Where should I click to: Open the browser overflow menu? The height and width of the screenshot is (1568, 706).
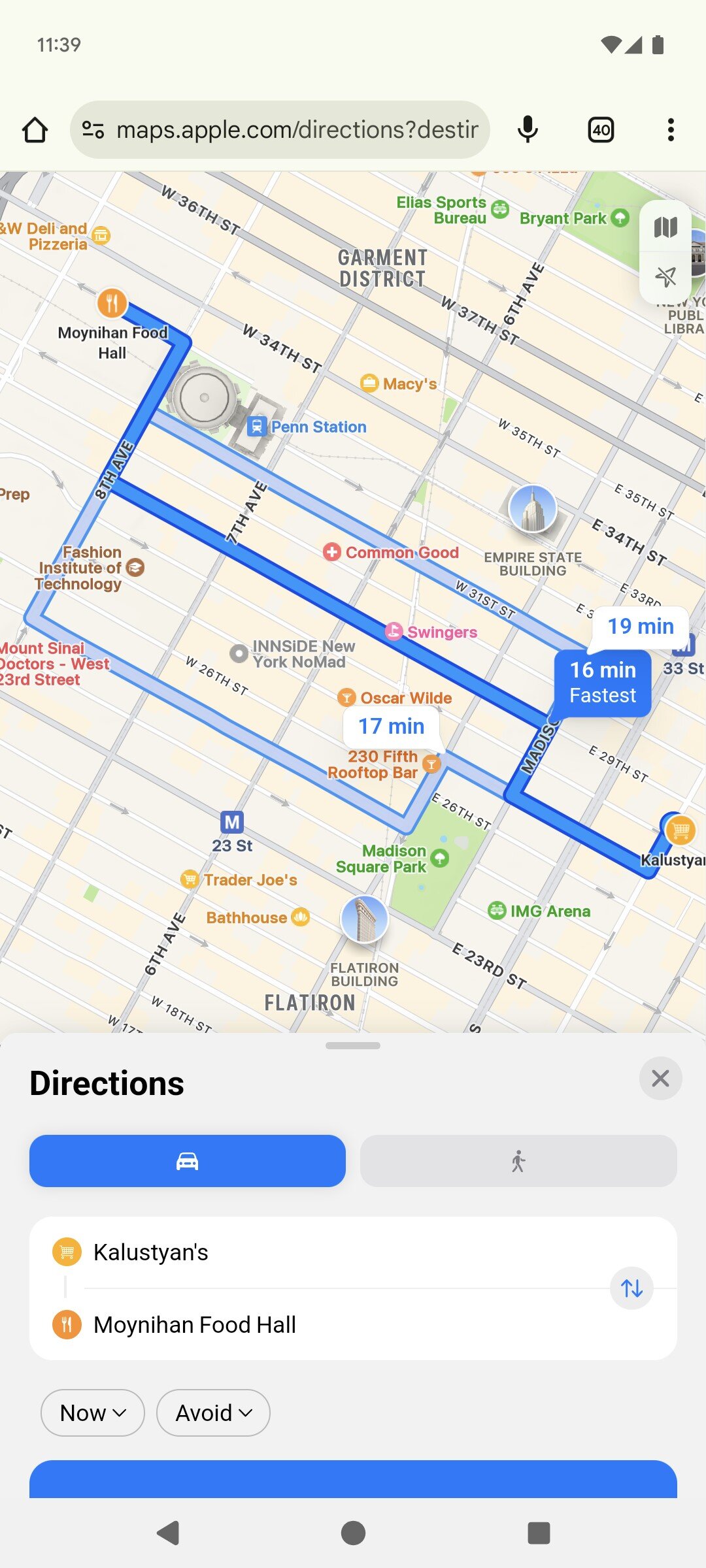coord(670,130)
